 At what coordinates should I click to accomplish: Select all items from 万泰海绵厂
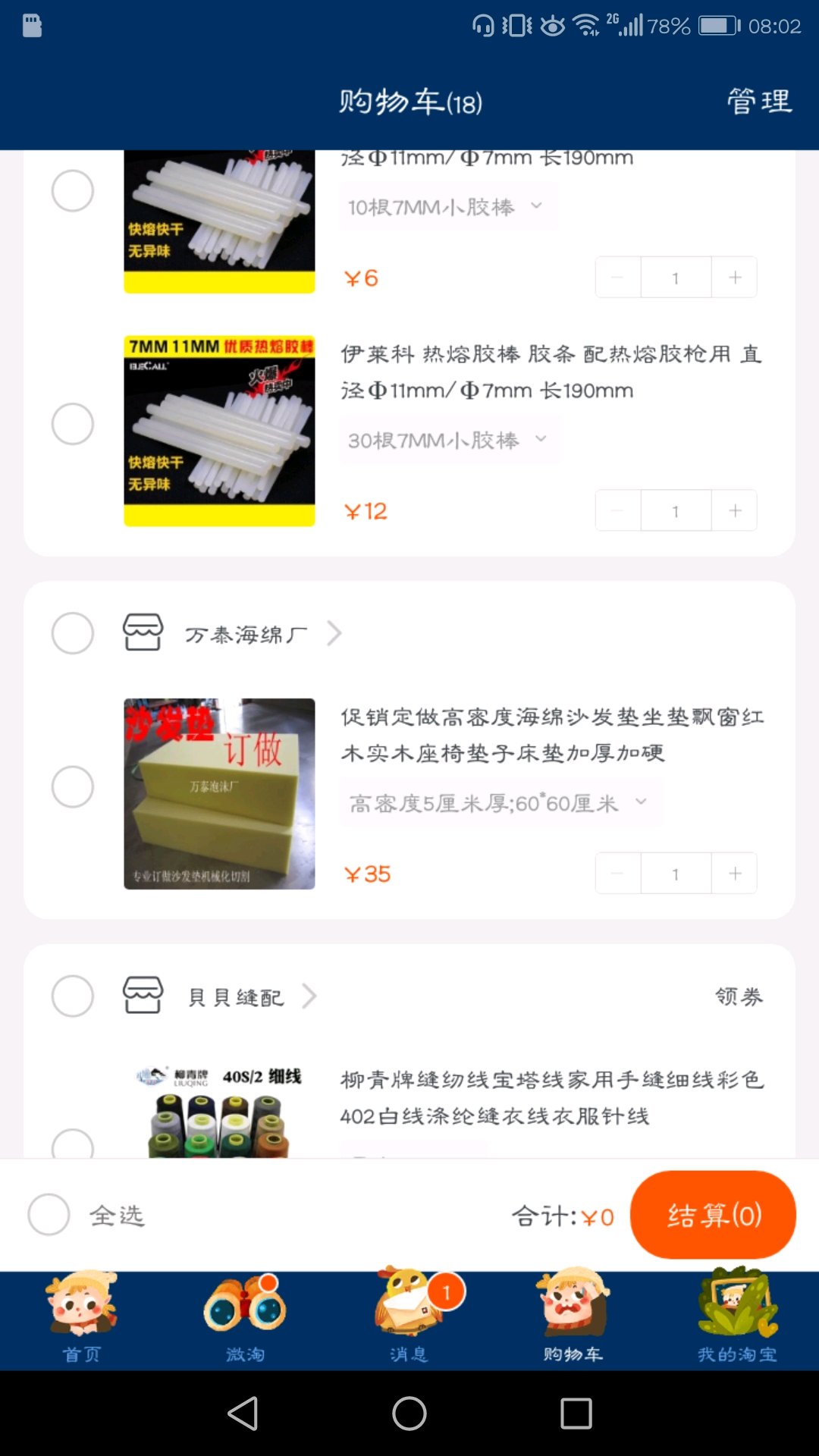point(73,633)
